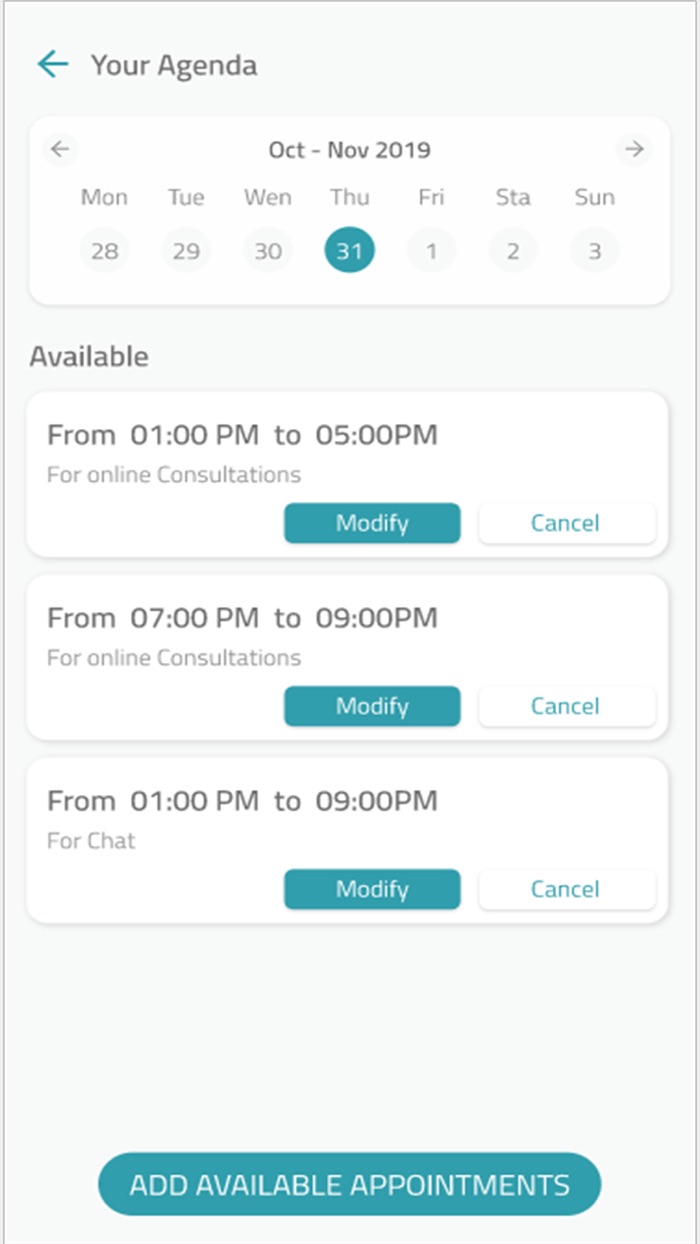Cancel the For Chat availability slot
This screenshot has height=1244, width=700.
(566, 889)
